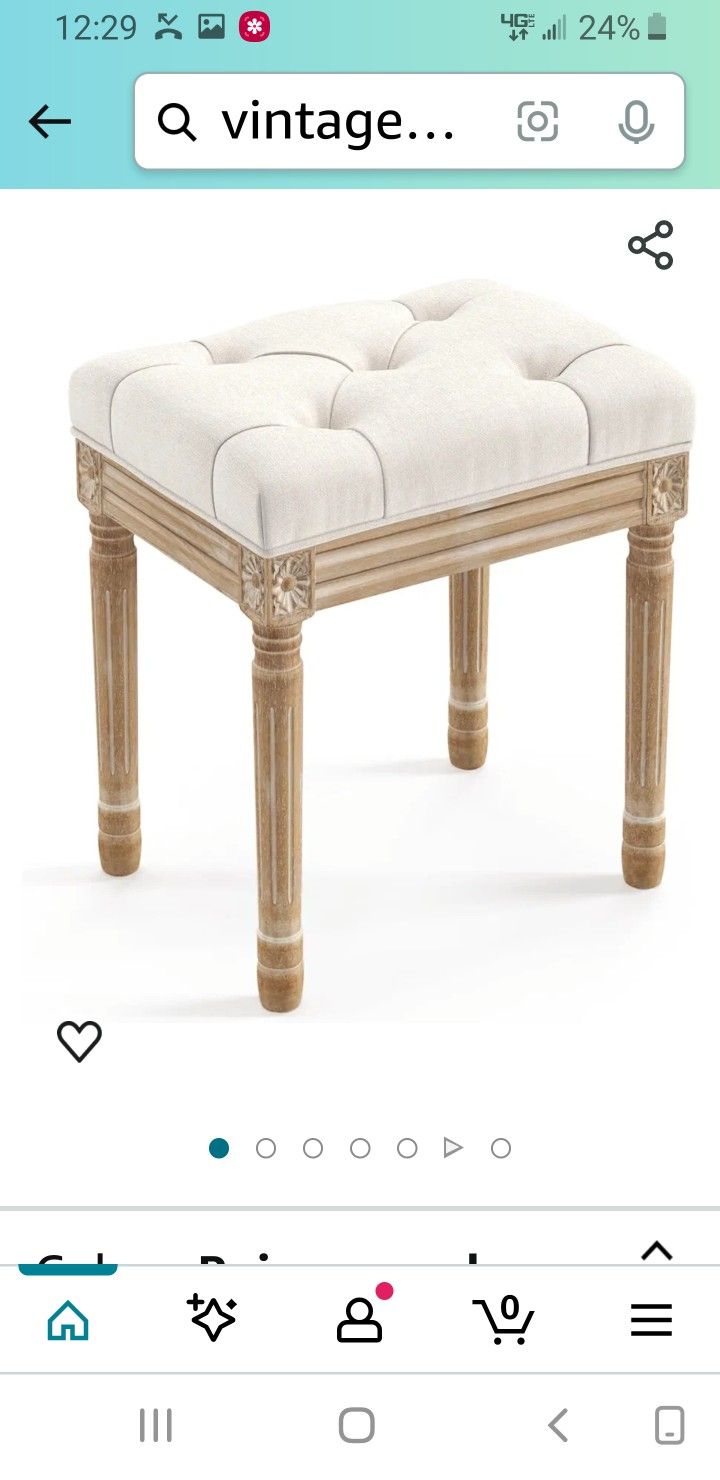View the stool product photo
This screenshot has width=720, height=1480.
click(x=360, y=620)
